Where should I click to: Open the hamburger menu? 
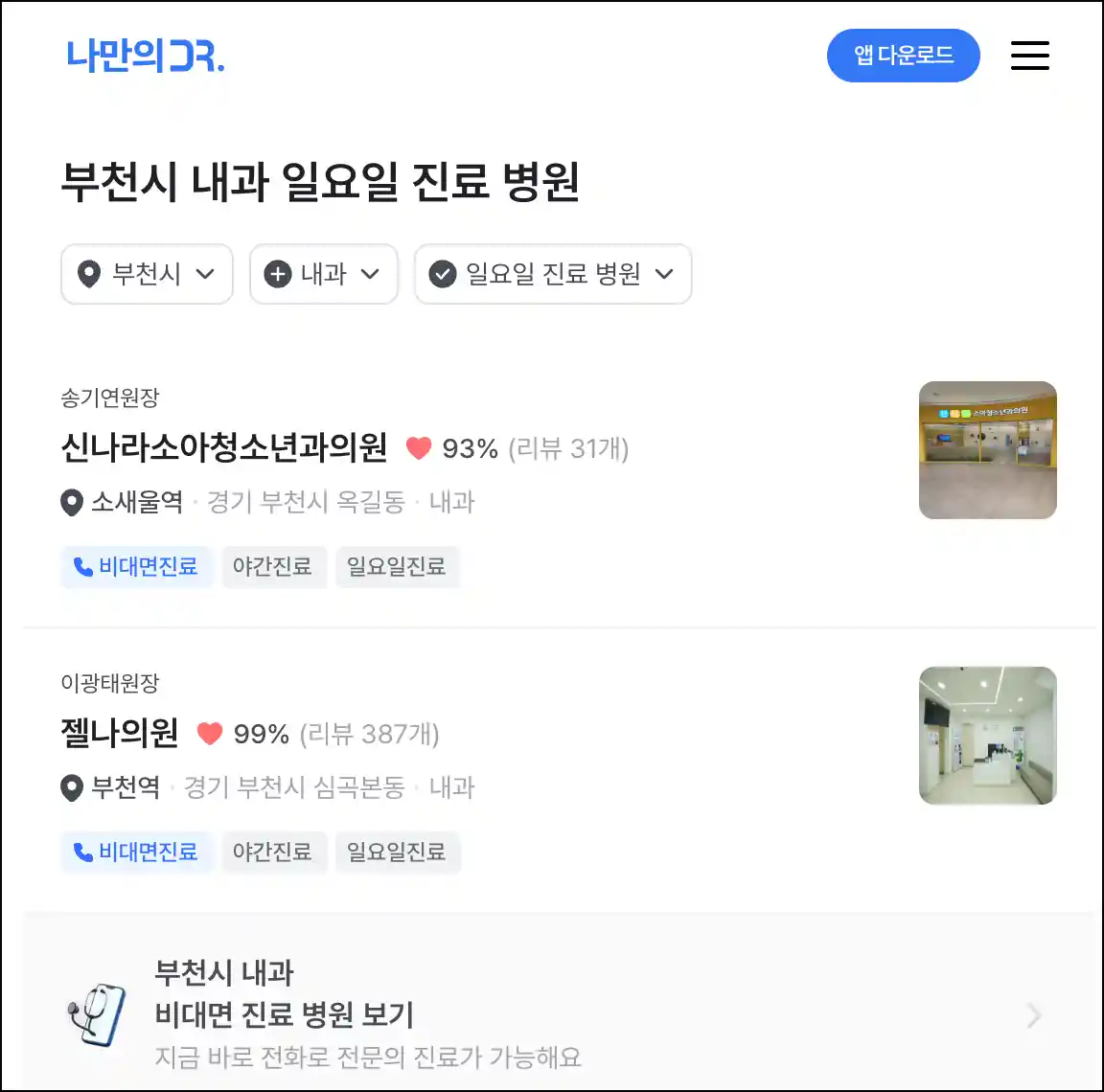tap(1029, 56)
